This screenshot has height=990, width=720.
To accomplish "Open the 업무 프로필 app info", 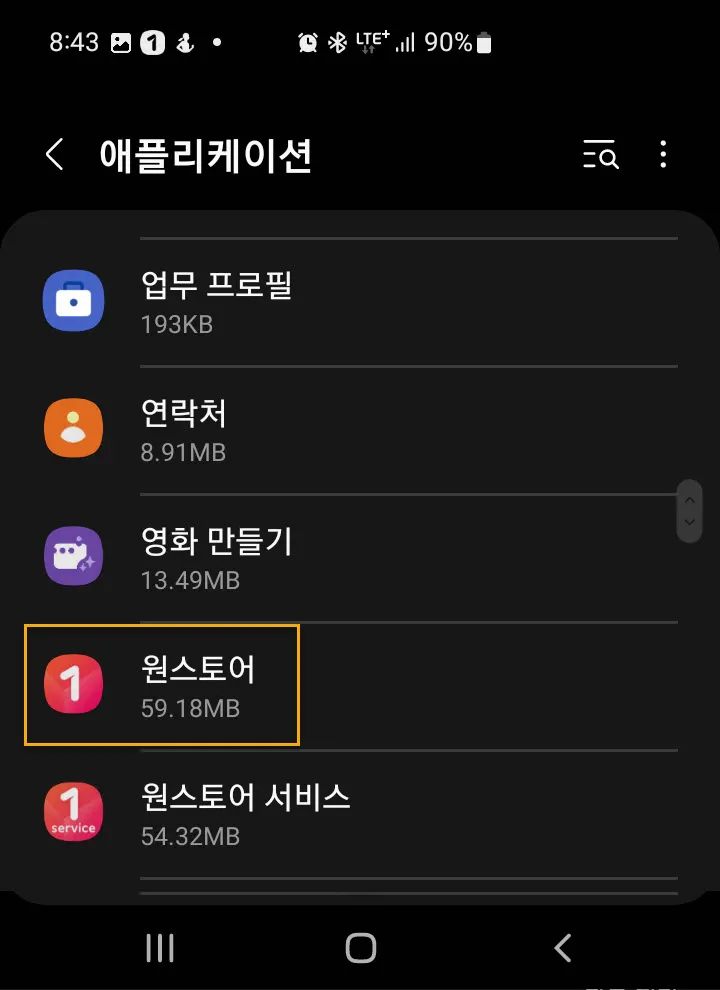I will click(x=360, y=302).
